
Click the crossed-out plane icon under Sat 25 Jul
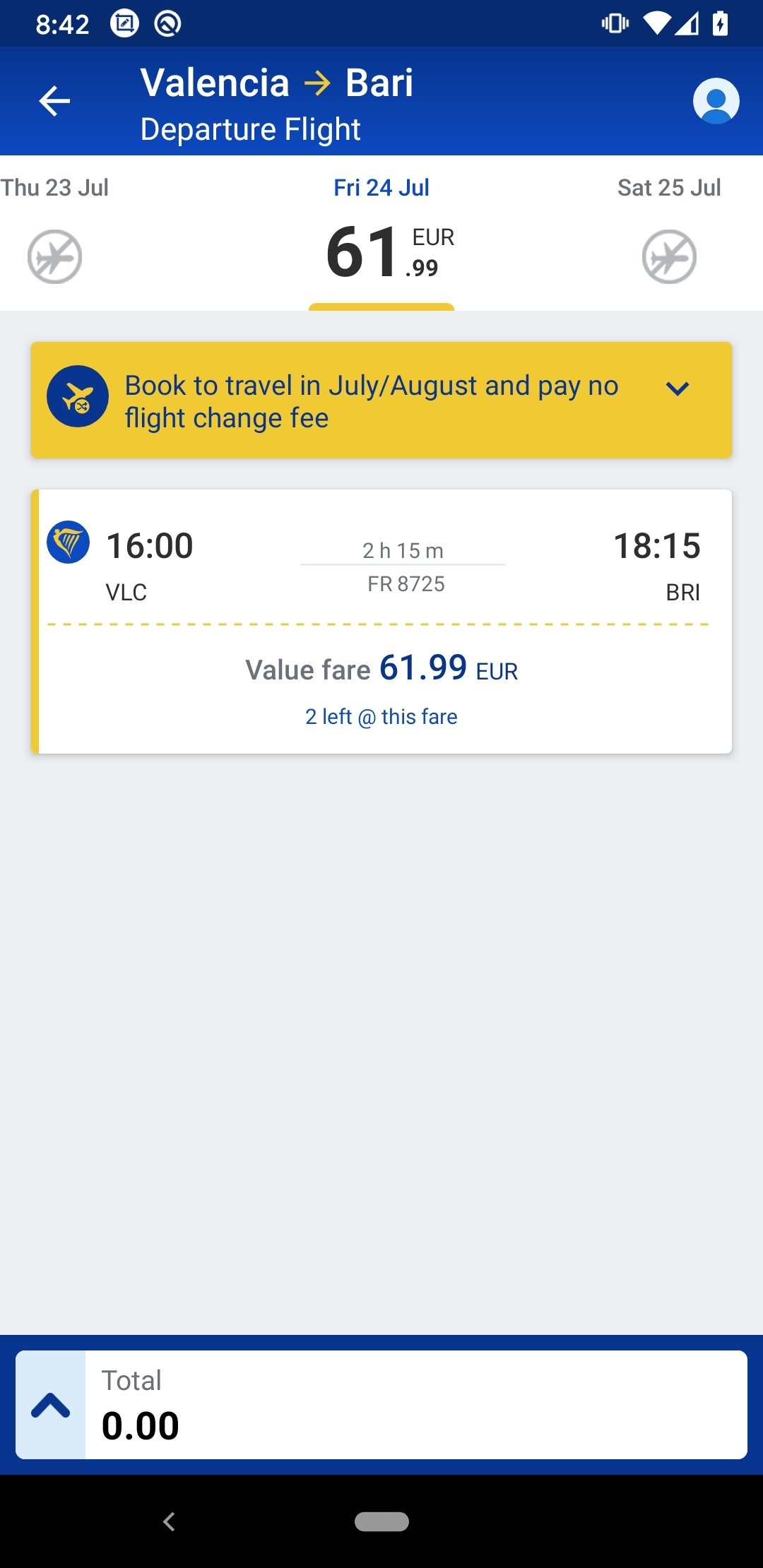pos(669,256)
